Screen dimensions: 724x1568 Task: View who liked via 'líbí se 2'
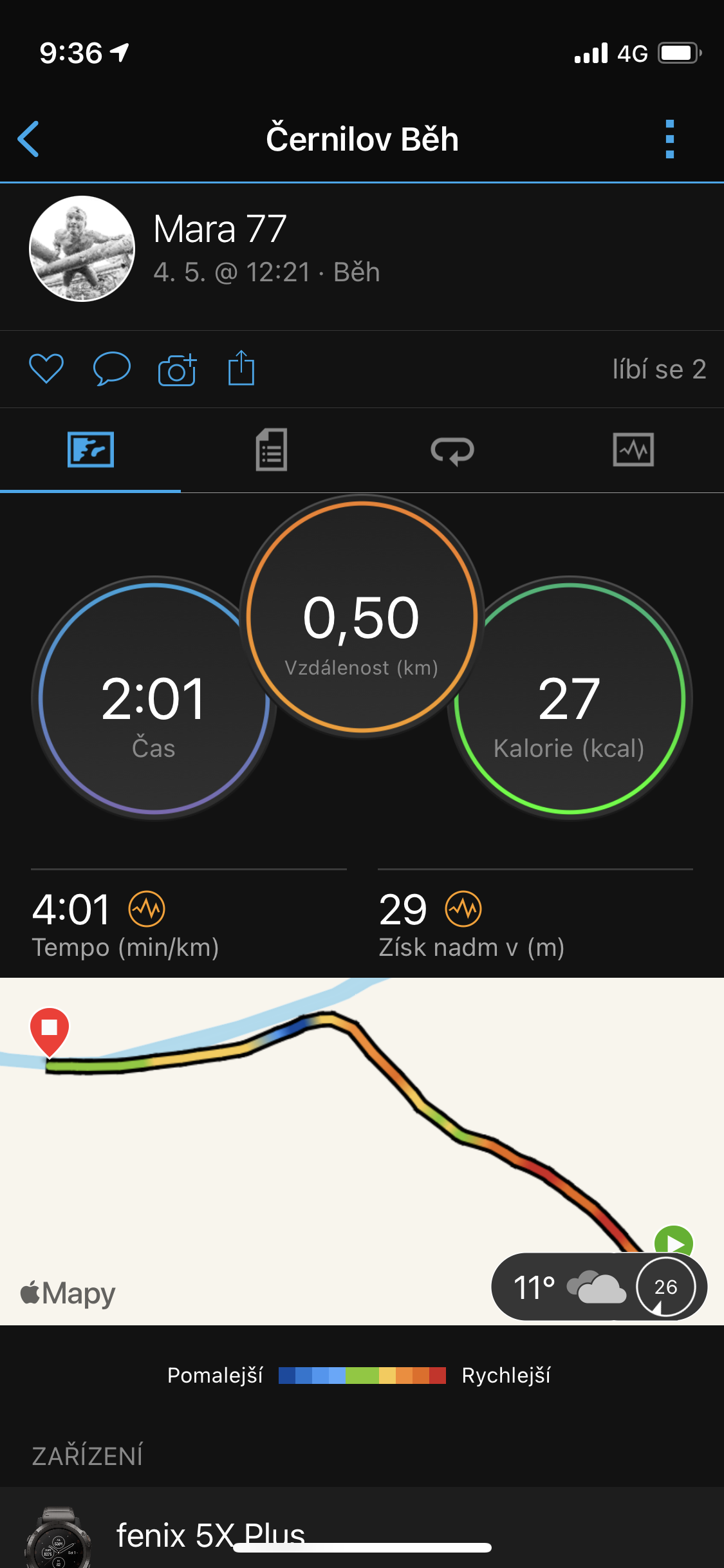click(x=659, y=369)
